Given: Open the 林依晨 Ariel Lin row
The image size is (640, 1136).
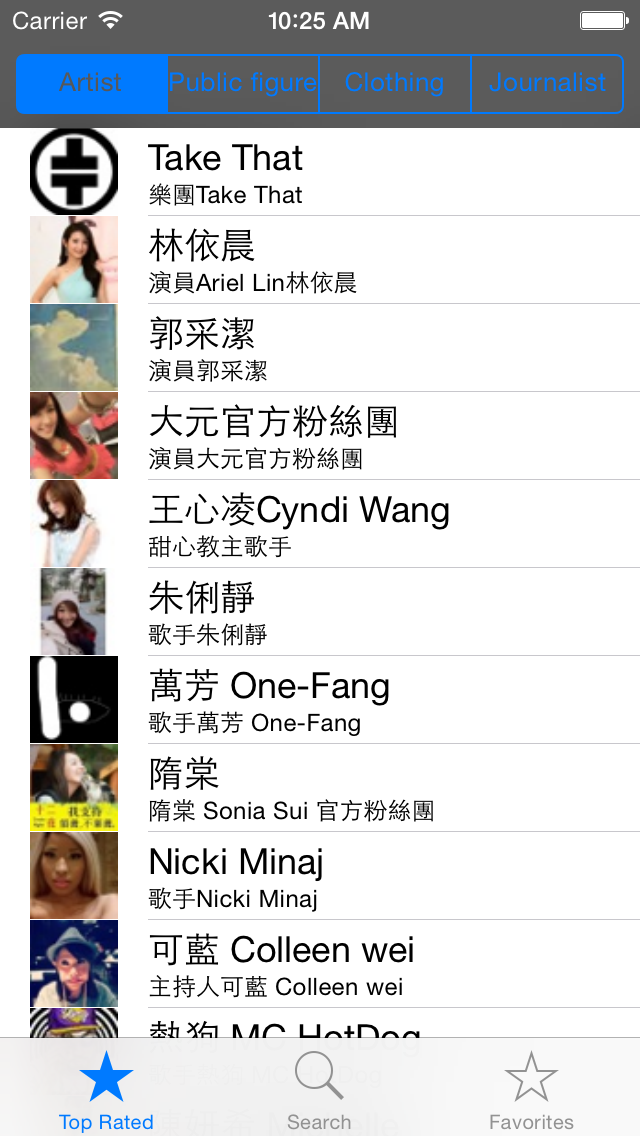Looking at the screenshot, I should tap(320, 260).
